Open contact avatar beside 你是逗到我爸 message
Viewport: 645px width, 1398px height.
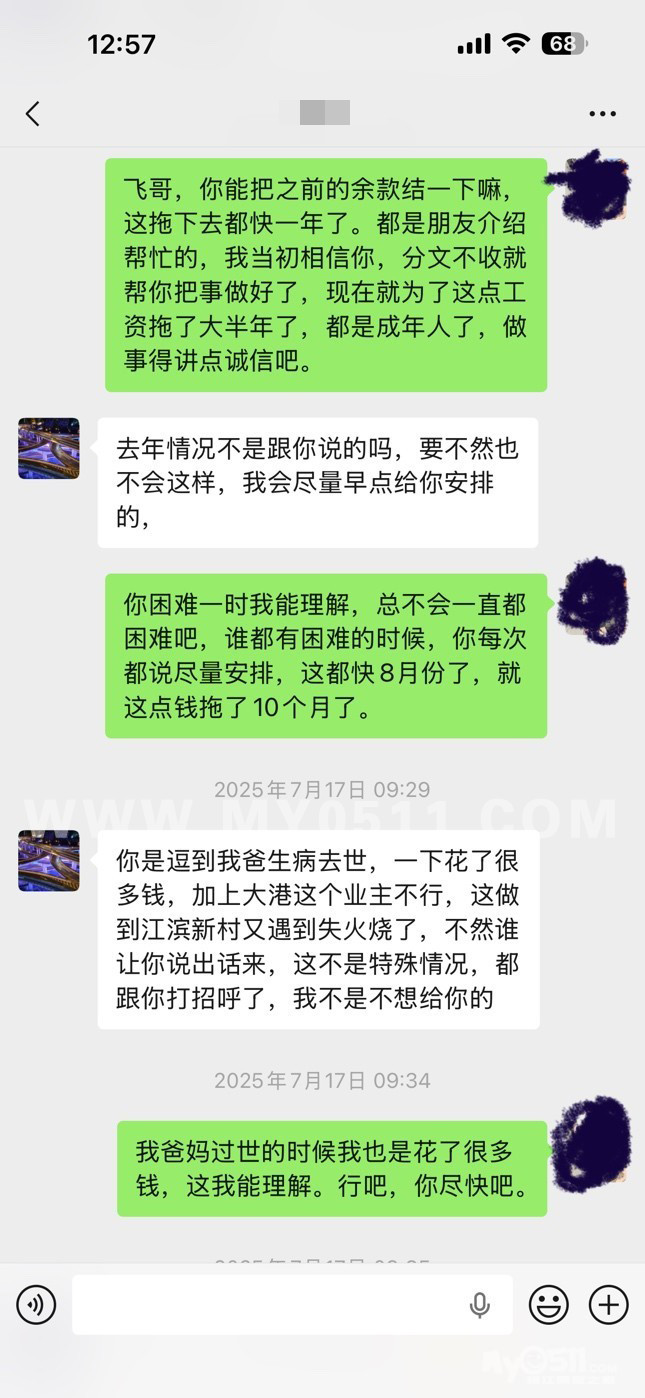[49, 860]
